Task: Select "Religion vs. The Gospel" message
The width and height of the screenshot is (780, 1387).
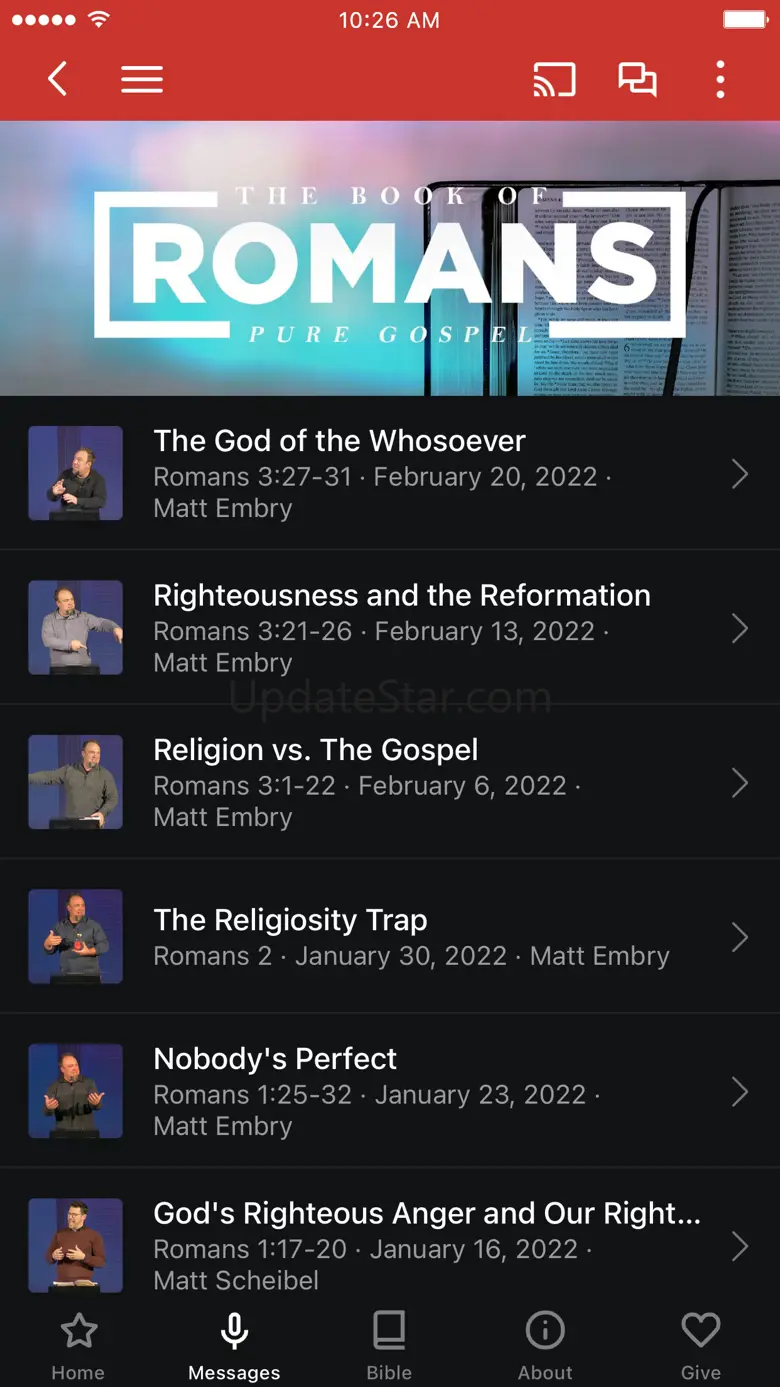Action: pyautogui.click(x=390, y=782)
